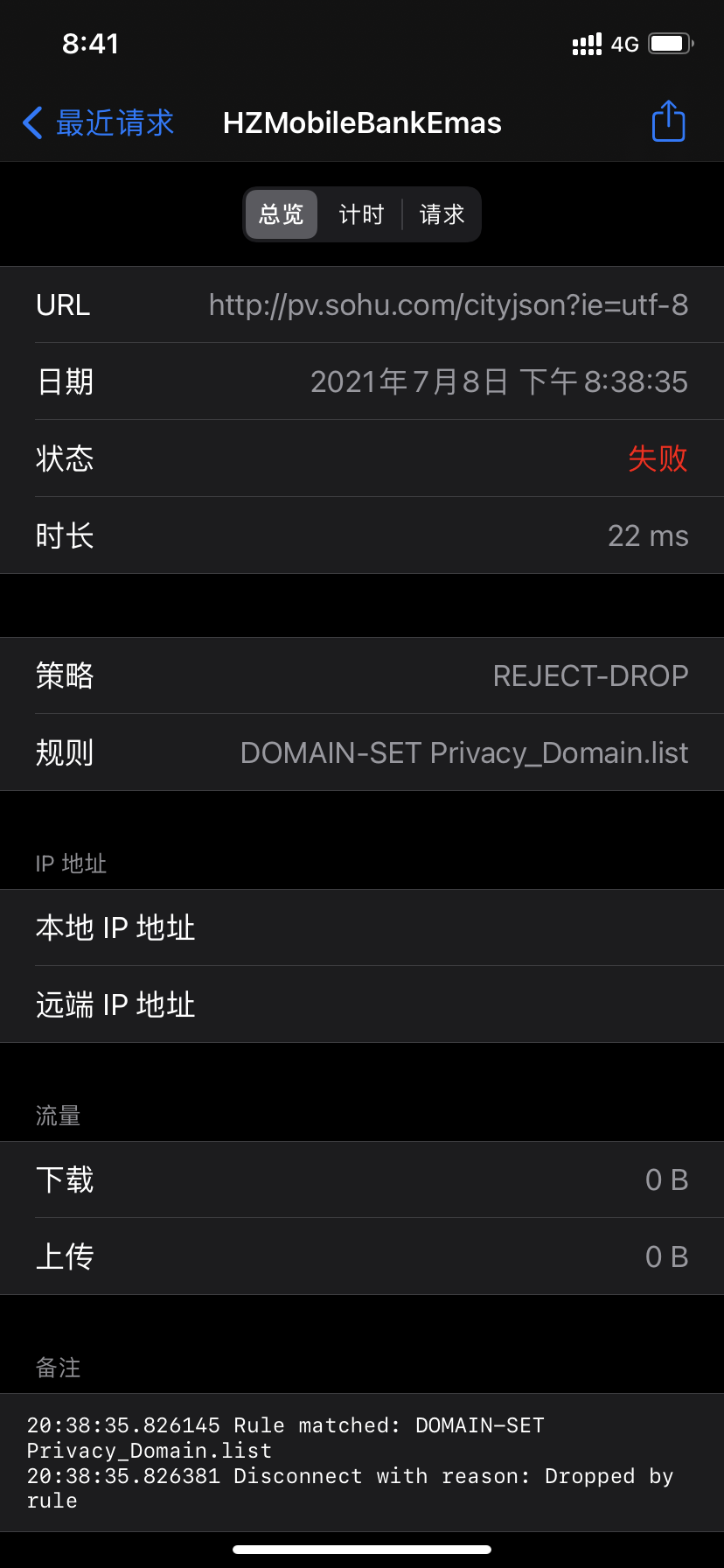Tap the share icon at top right
The image size is (724, 1568).
click(x=667, y=122)
